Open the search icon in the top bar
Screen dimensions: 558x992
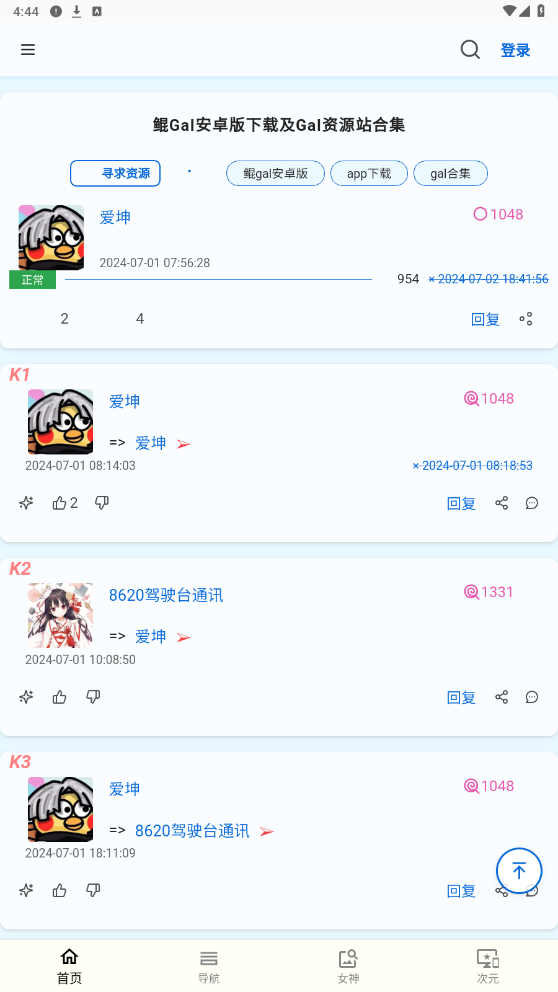[x=469, y=49]
